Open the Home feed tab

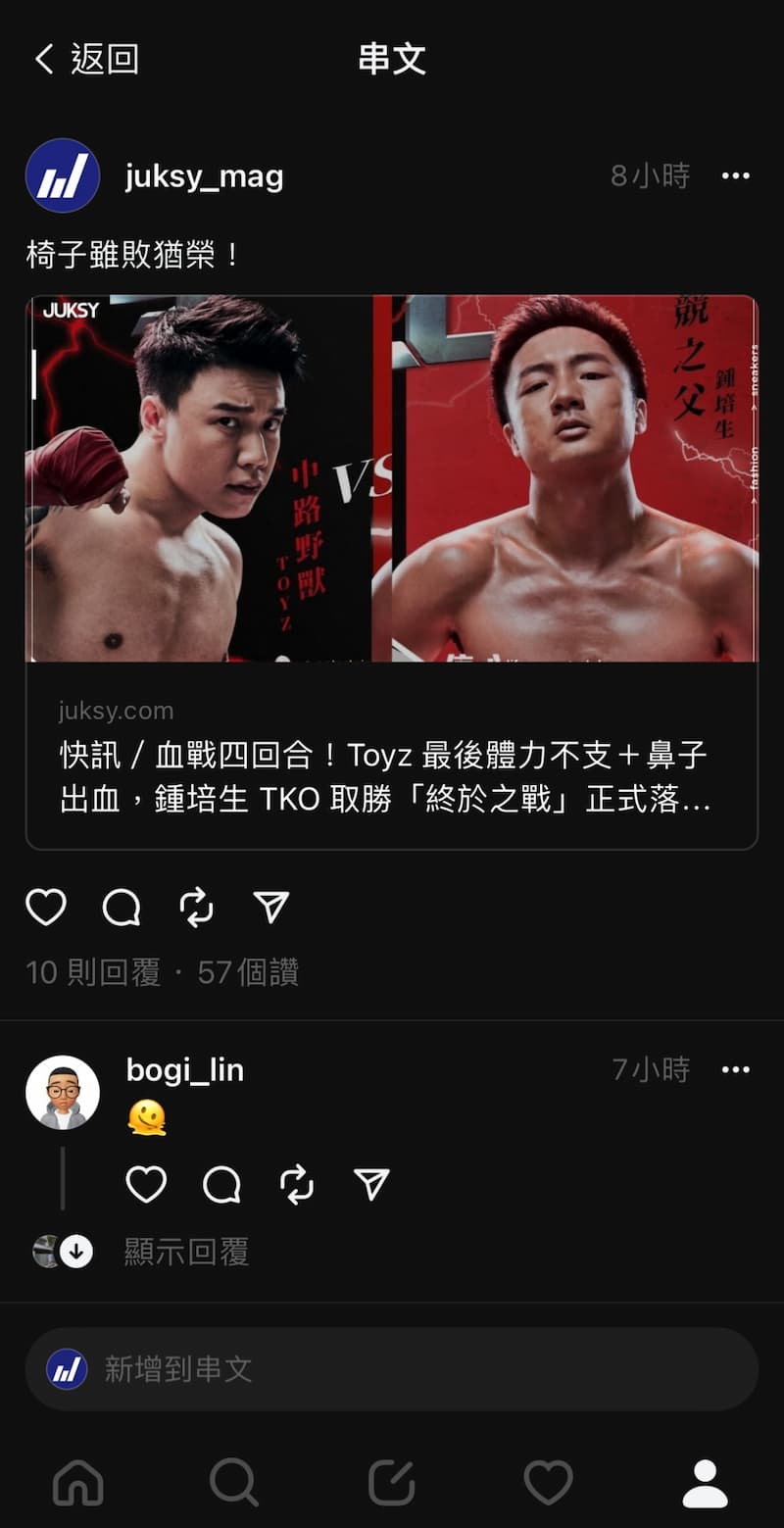[78, 1483]
